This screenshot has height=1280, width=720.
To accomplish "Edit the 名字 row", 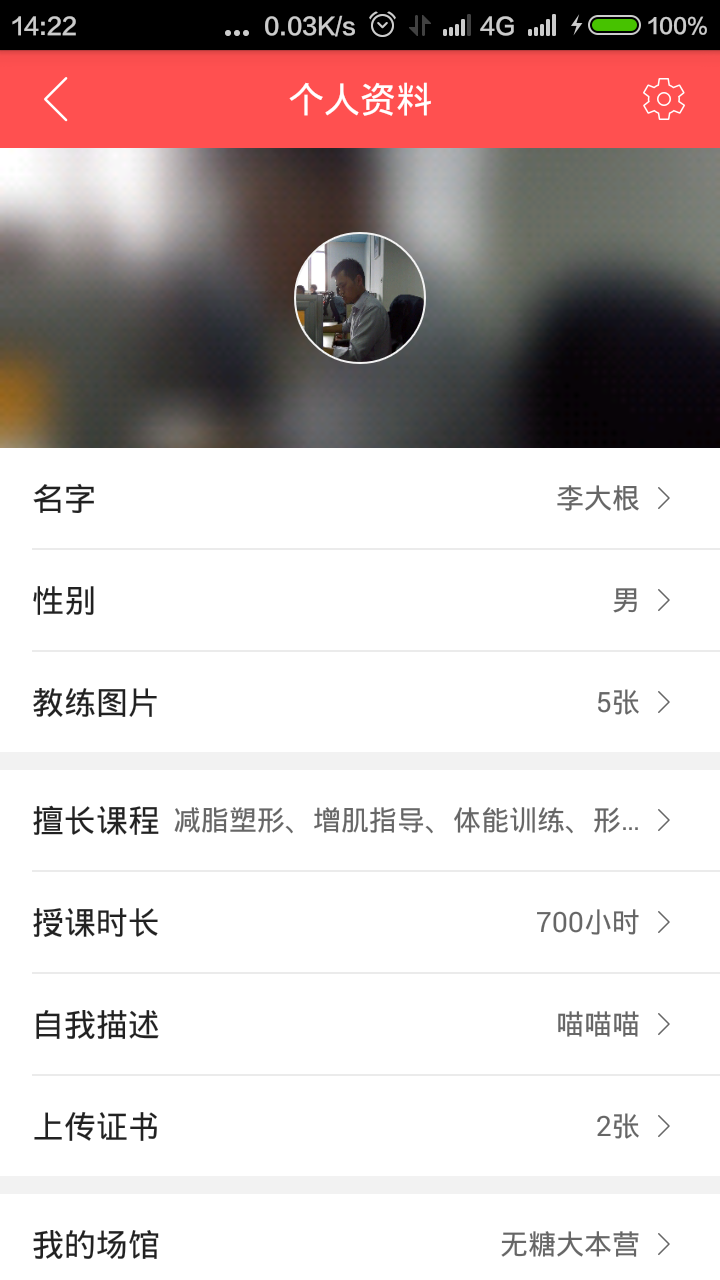I will point(360,499).
